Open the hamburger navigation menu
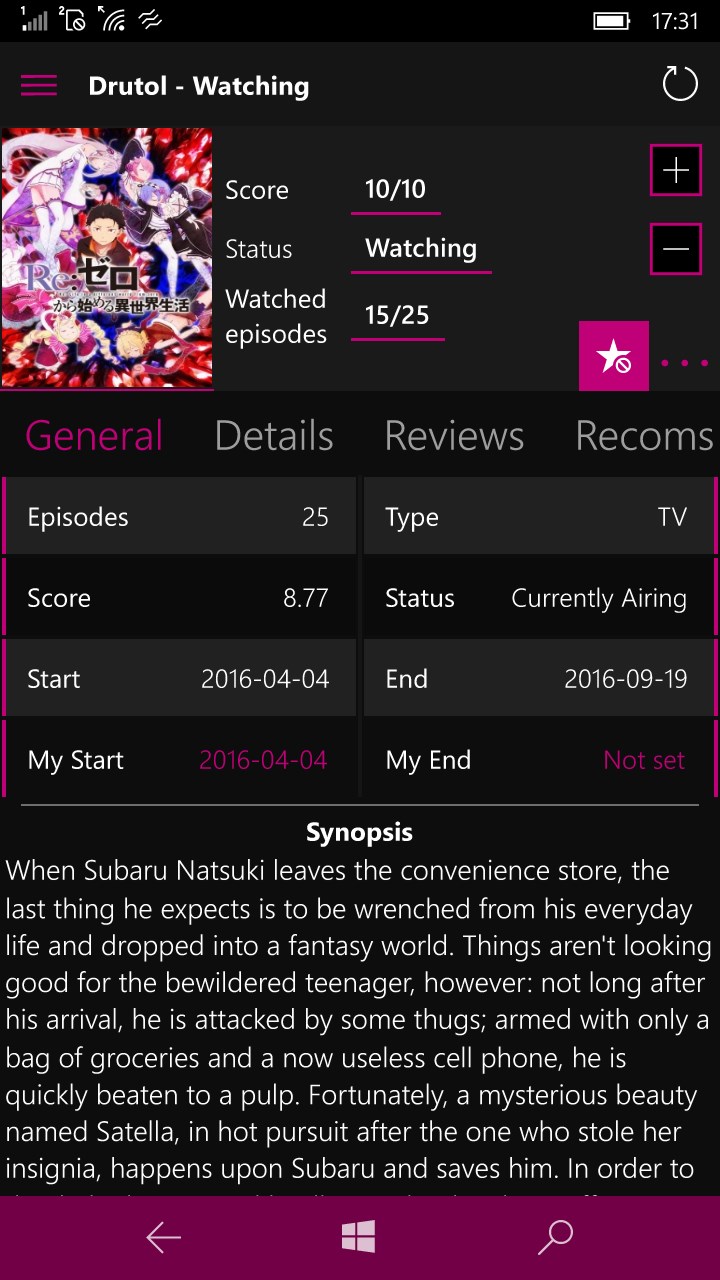This screenshot has width=720, height=1280. 39,86
